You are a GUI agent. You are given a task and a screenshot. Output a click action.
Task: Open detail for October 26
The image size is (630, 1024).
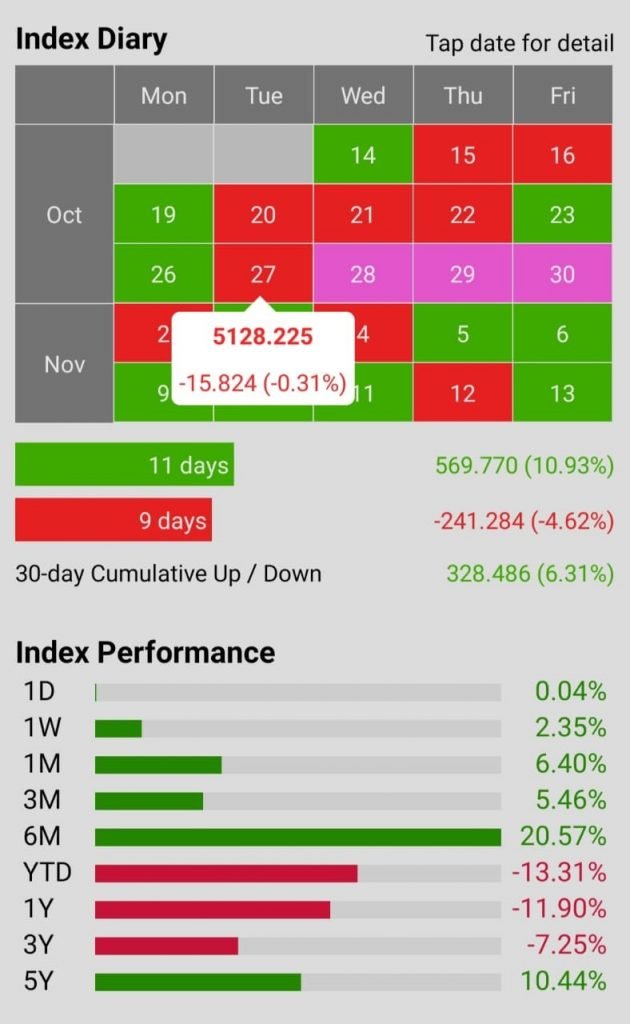pyautogui.click(x=164, y=273)
